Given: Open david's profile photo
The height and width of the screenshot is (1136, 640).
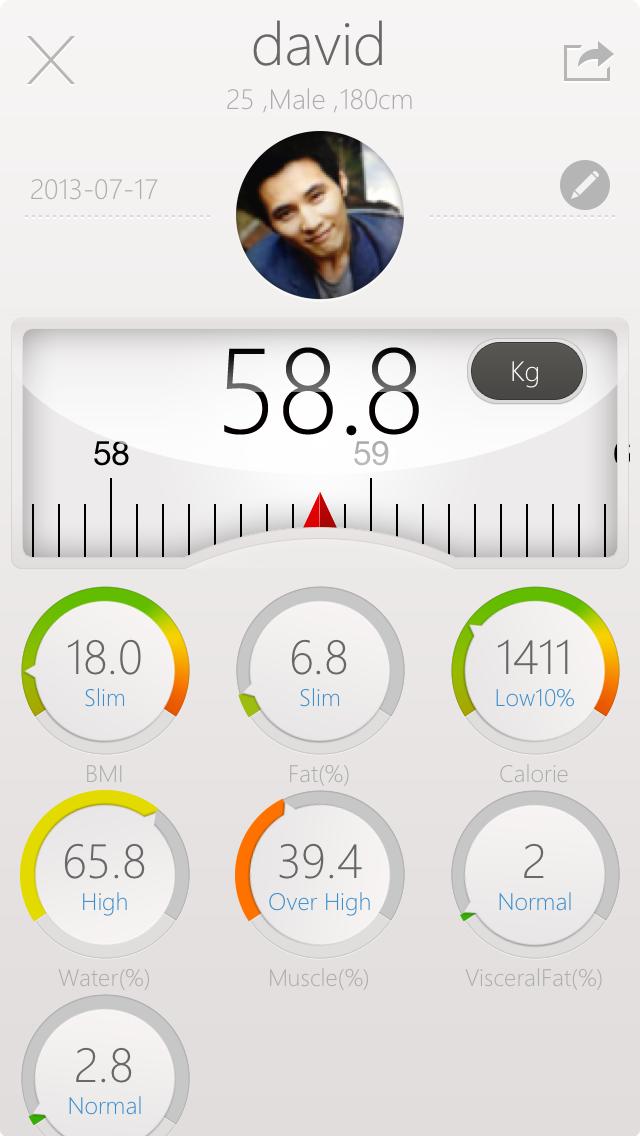Looking at the screenshot, I should pos(320,216).
